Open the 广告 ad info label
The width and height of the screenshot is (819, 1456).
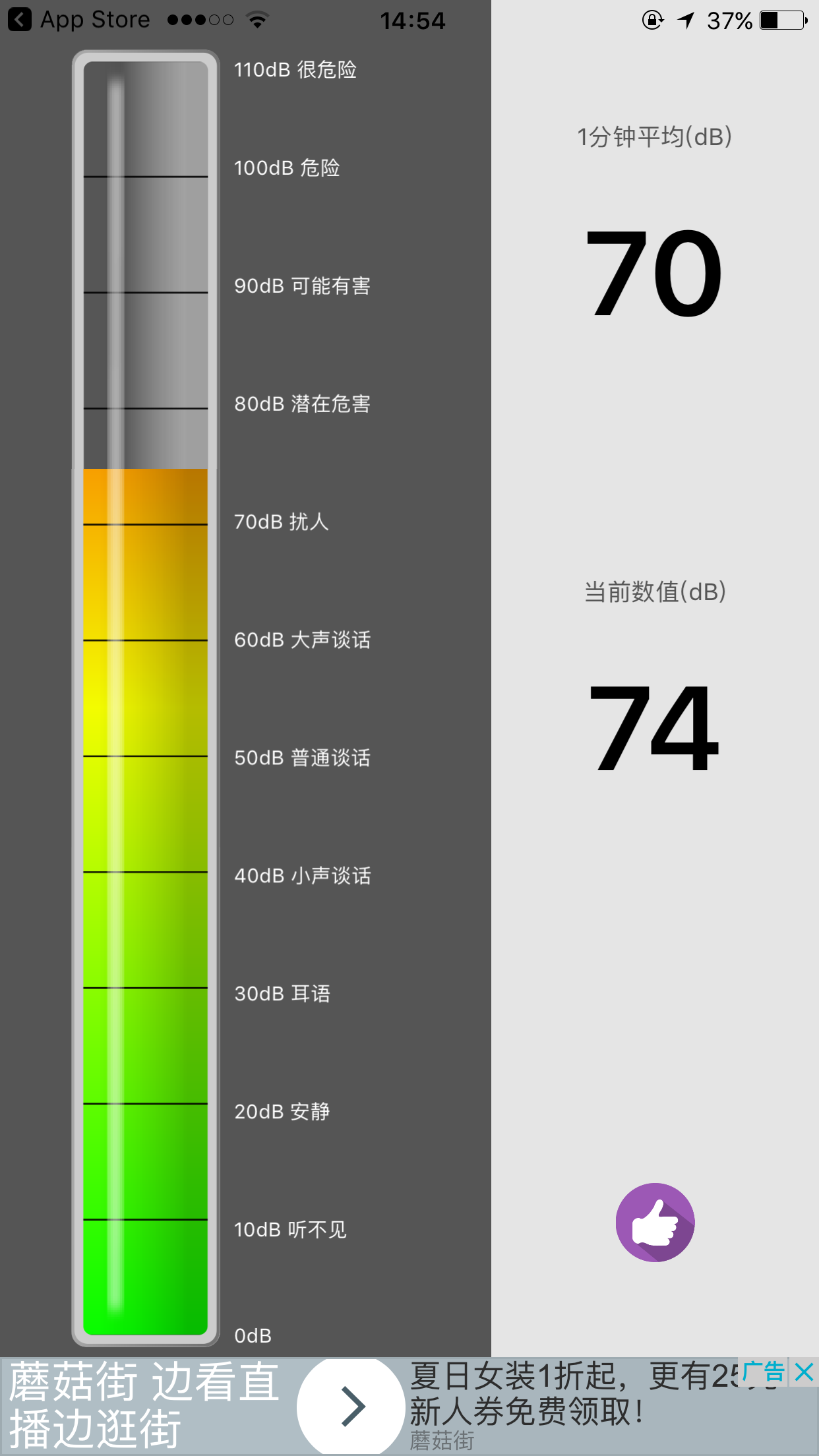764,1372
